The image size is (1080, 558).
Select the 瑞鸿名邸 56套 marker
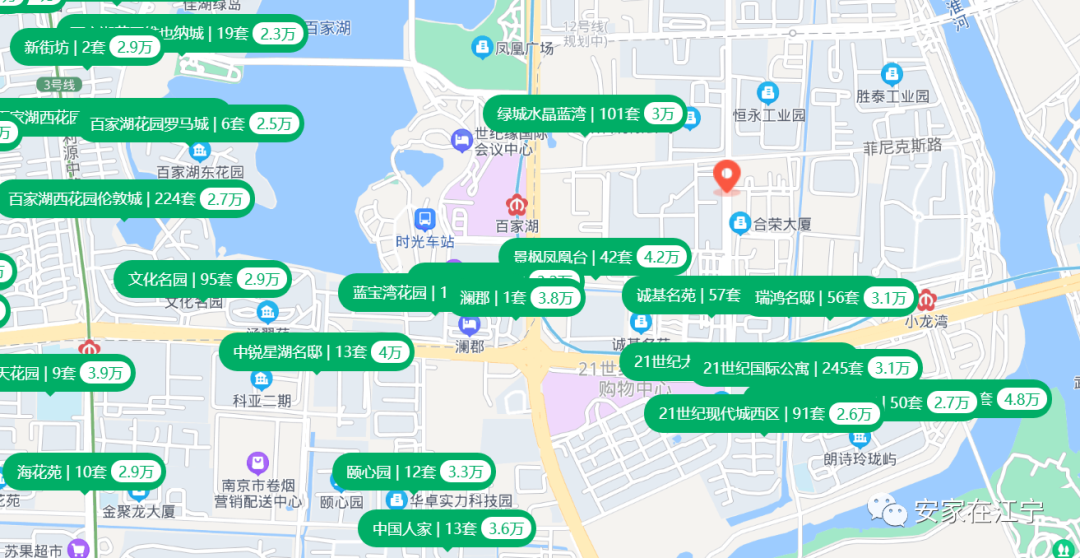tap(832, 297)
